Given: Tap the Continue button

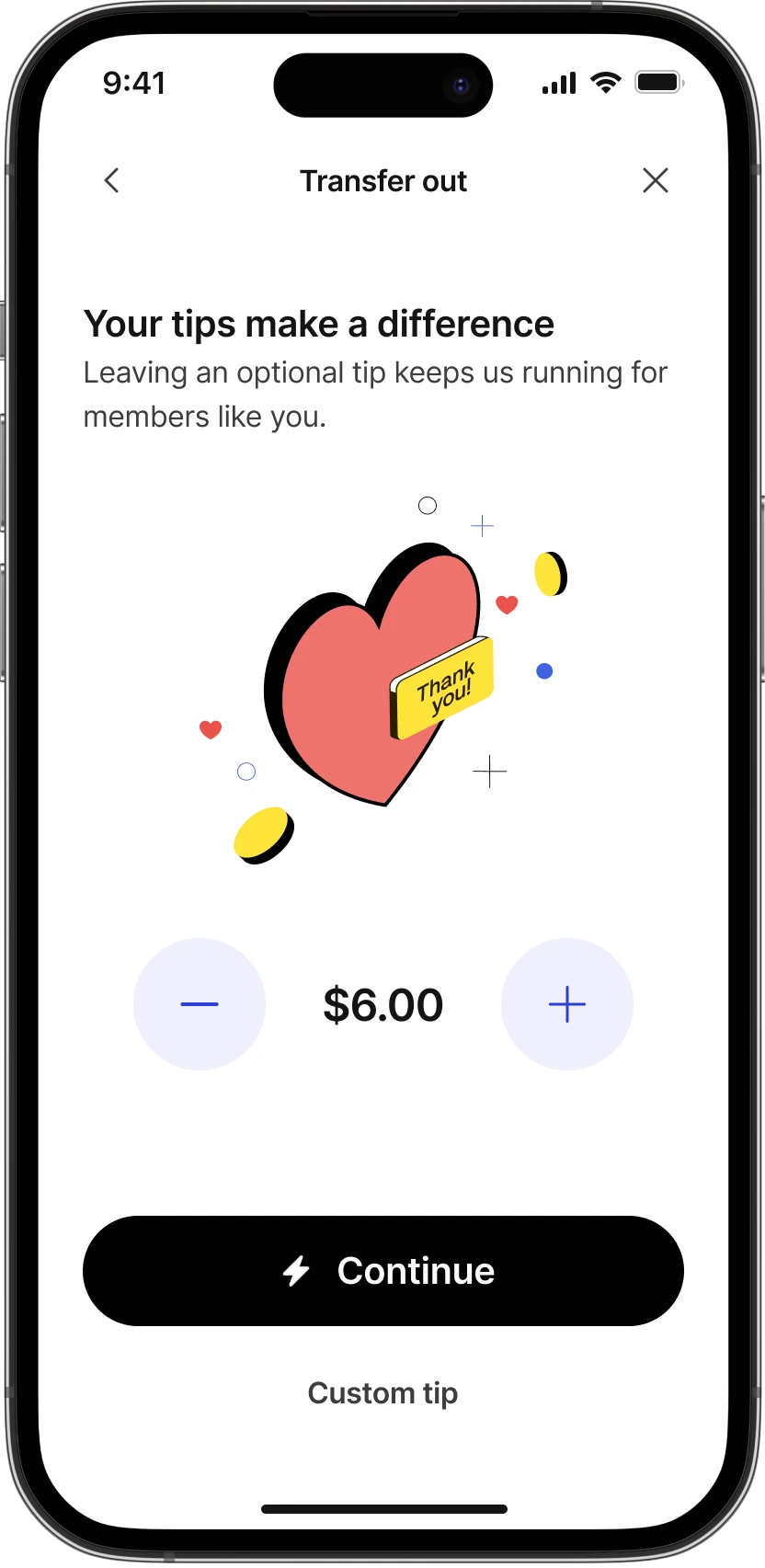Looking at the screenshot, I should tap(383, 1271).
